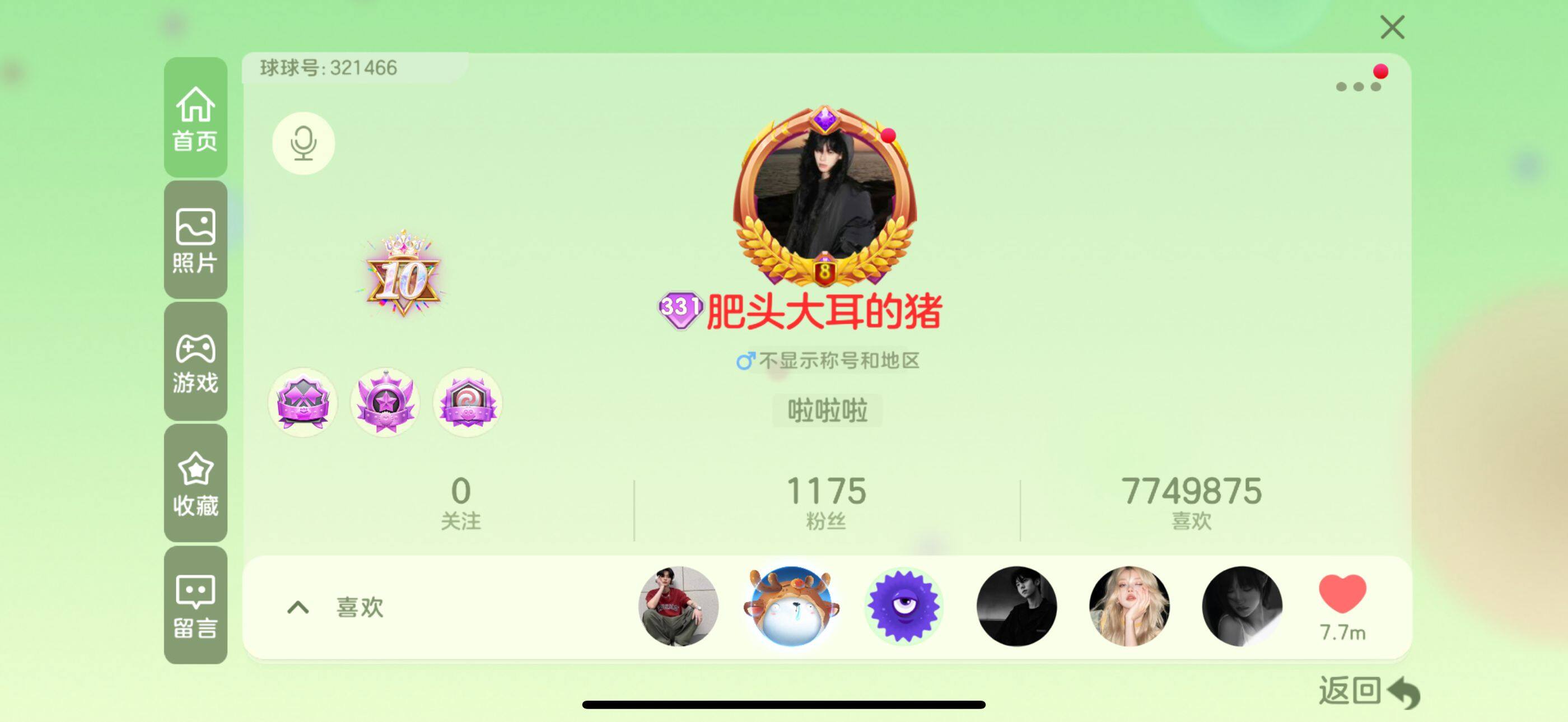Switch to the 照片 tab

[x=195, y=240]
